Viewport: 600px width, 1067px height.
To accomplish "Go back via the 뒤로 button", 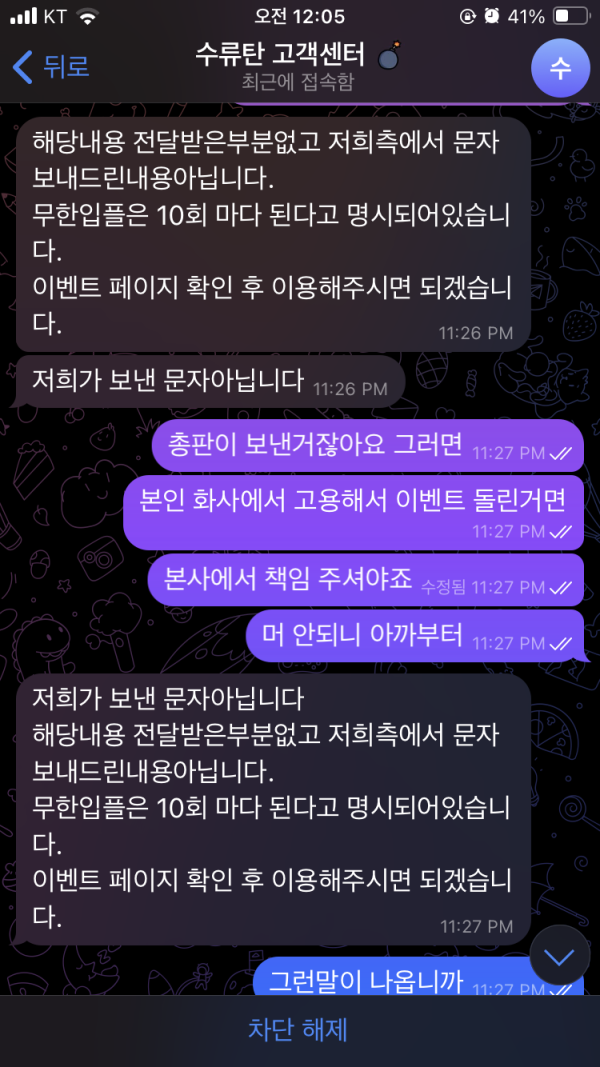I will coord(50,67).
